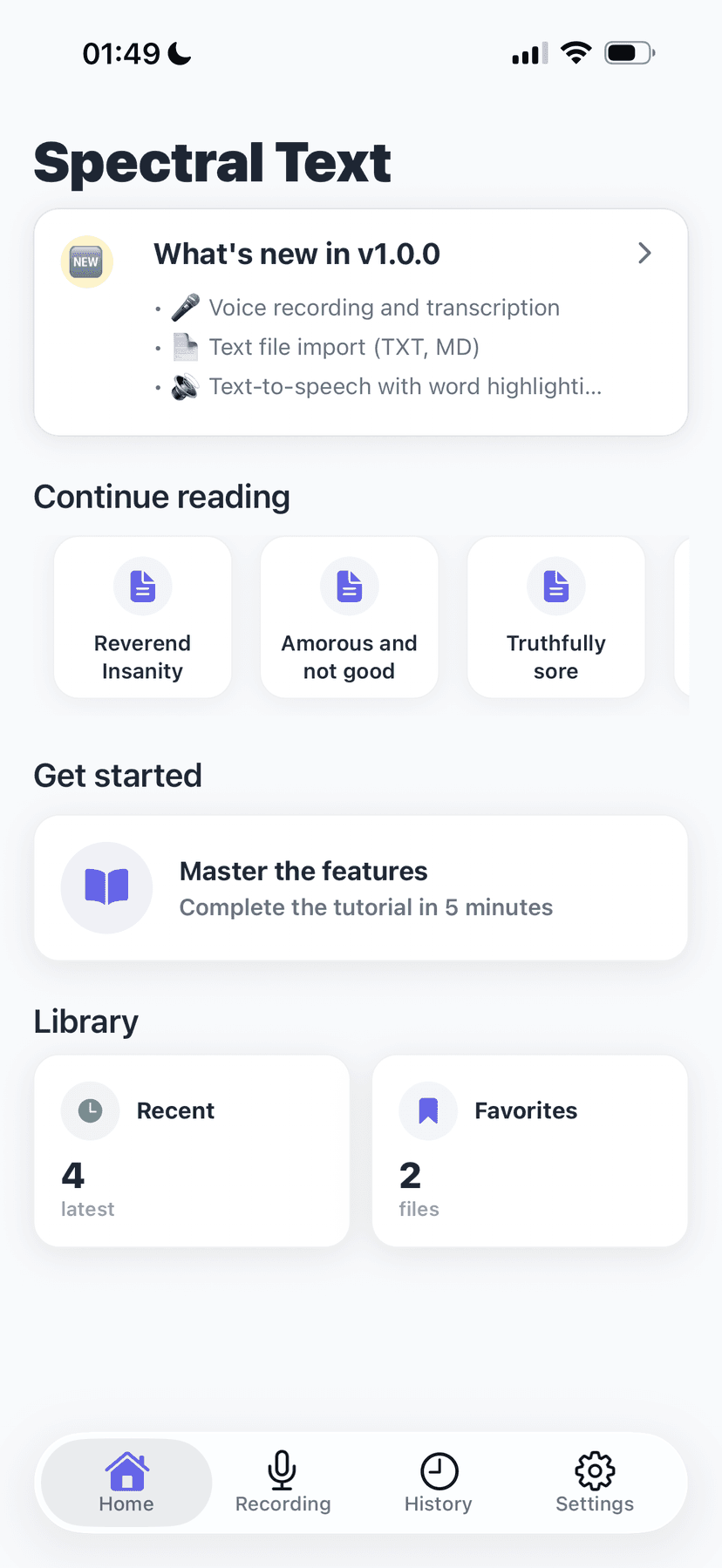
Task: Tap the Favorites bookmark icon
Action: pos(427,1110)
